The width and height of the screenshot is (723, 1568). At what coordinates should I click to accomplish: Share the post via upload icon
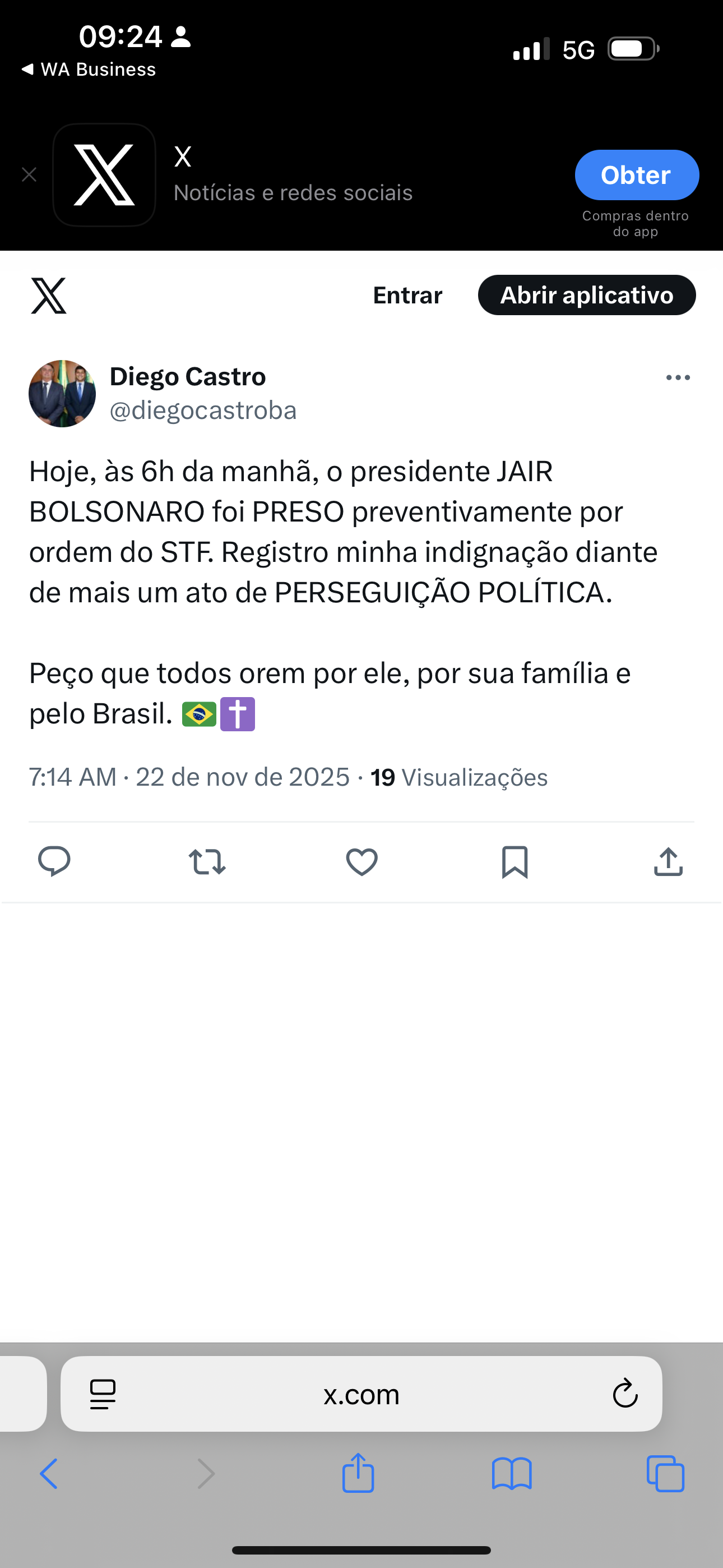point(668,861)
